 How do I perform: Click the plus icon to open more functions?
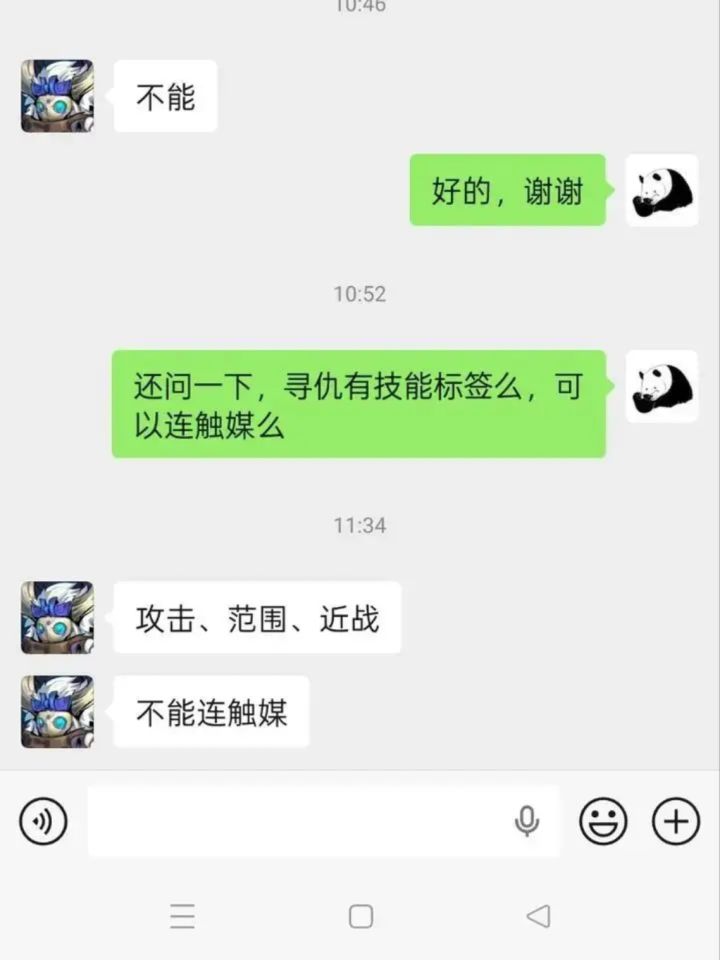[x=676, y=822]
